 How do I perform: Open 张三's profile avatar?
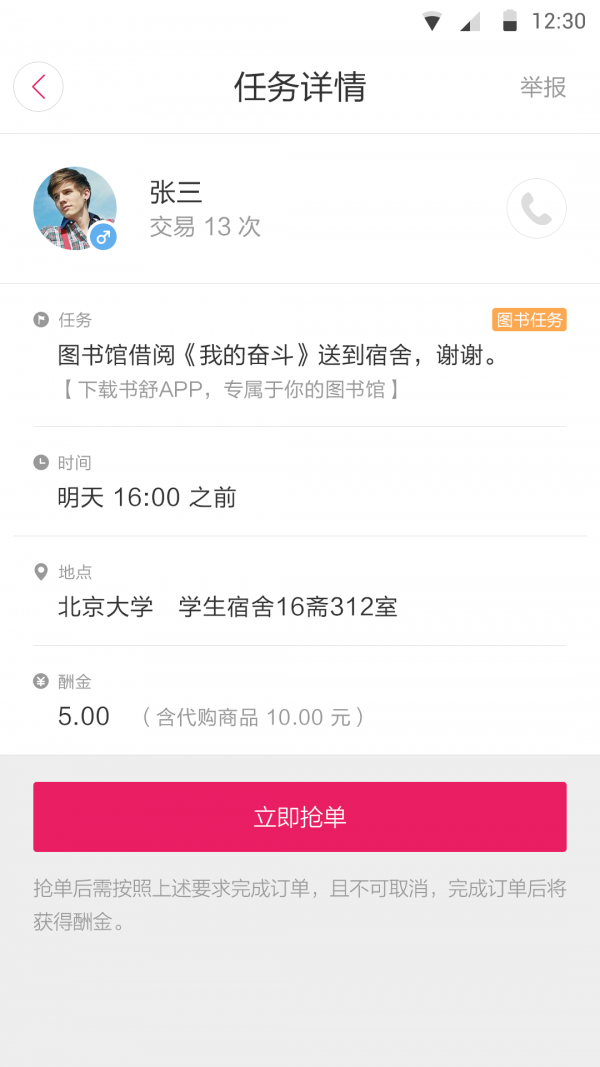[75, 208]
